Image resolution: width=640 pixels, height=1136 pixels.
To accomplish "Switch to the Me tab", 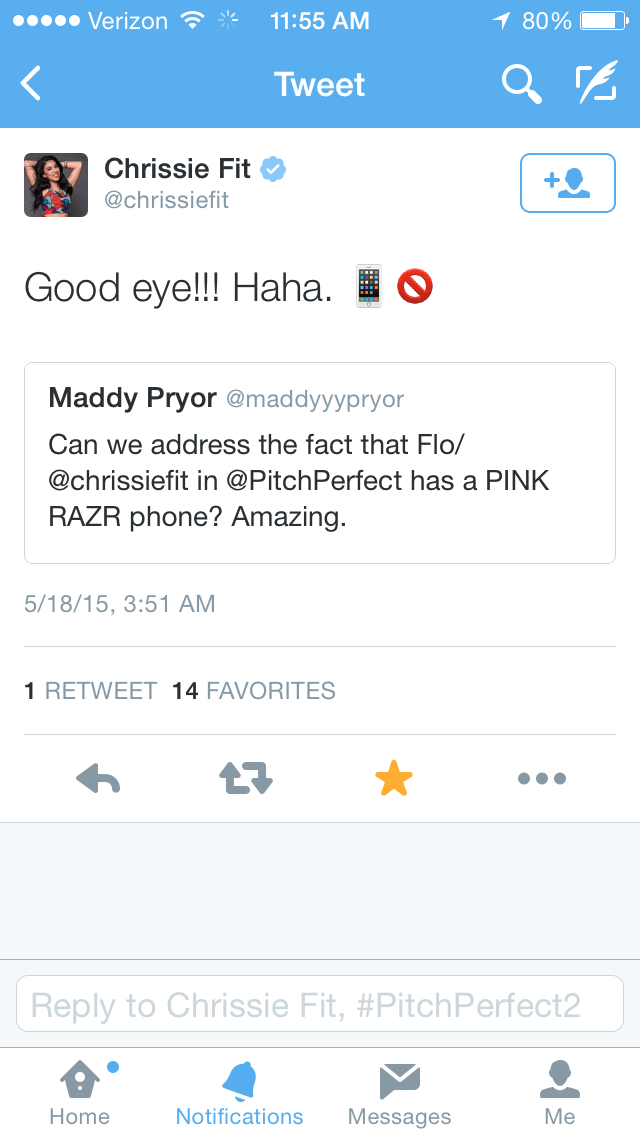I will pyautogui.click(x=559, y=1092).
